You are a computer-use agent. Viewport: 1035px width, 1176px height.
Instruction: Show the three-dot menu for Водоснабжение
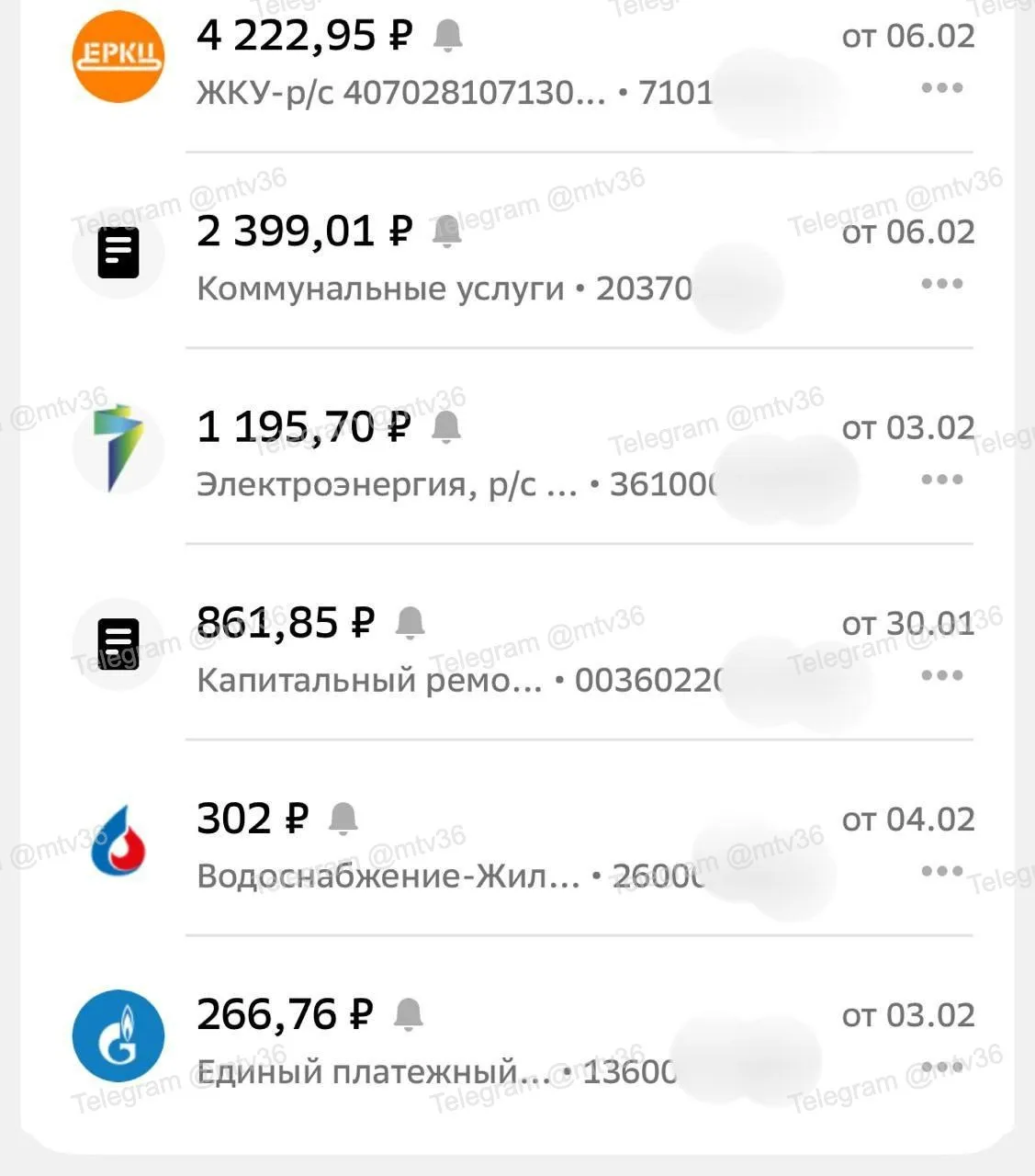[941, 871]
